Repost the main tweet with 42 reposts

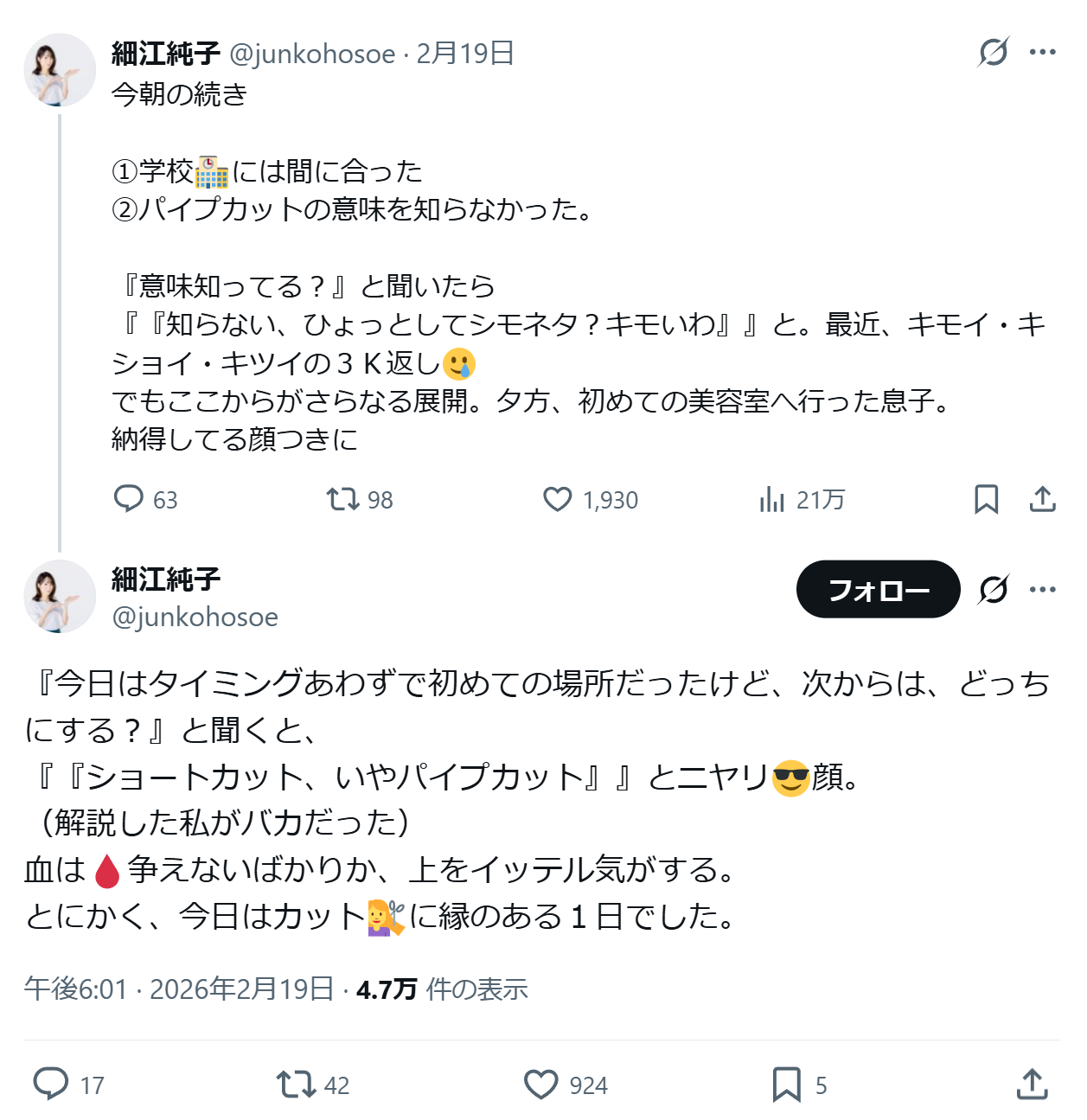pyautogui.click(x=296, y=1084)
